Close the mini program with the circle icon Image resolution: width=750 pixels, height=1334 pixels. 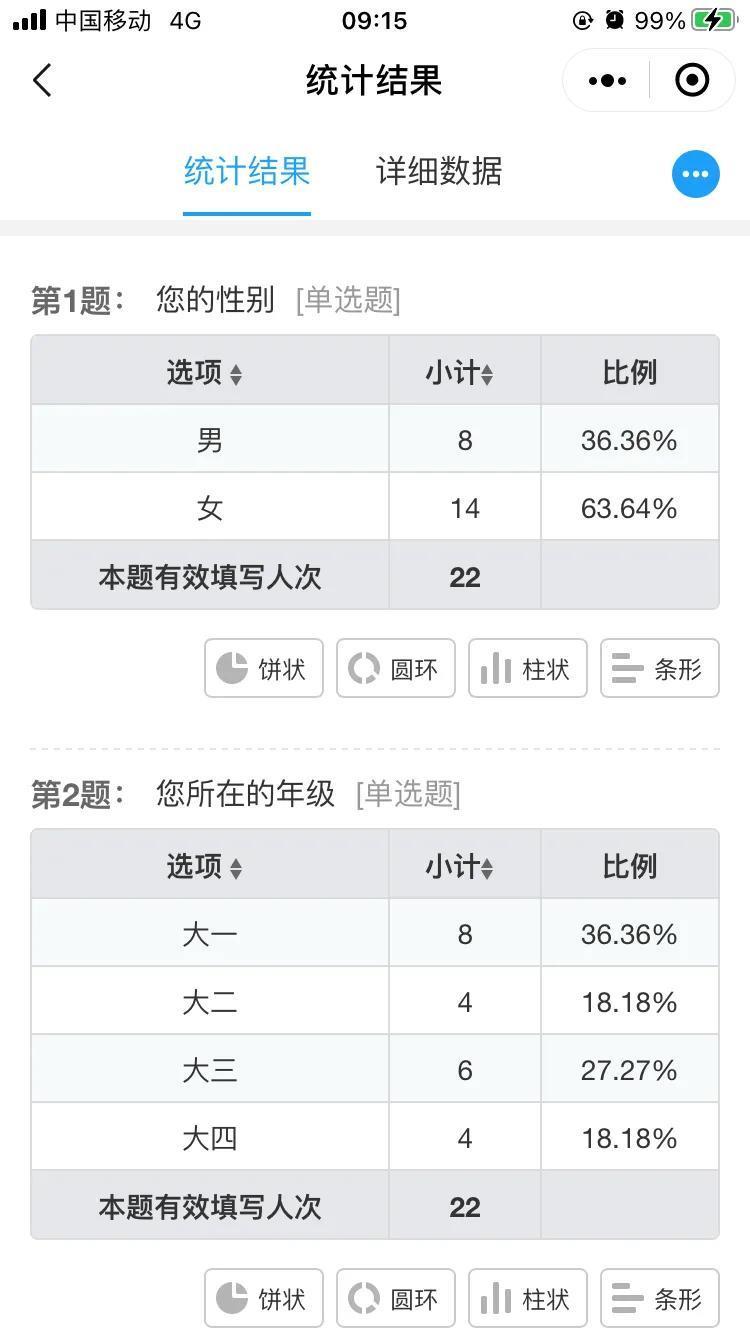pyautogui.click(x=692, y=80)
